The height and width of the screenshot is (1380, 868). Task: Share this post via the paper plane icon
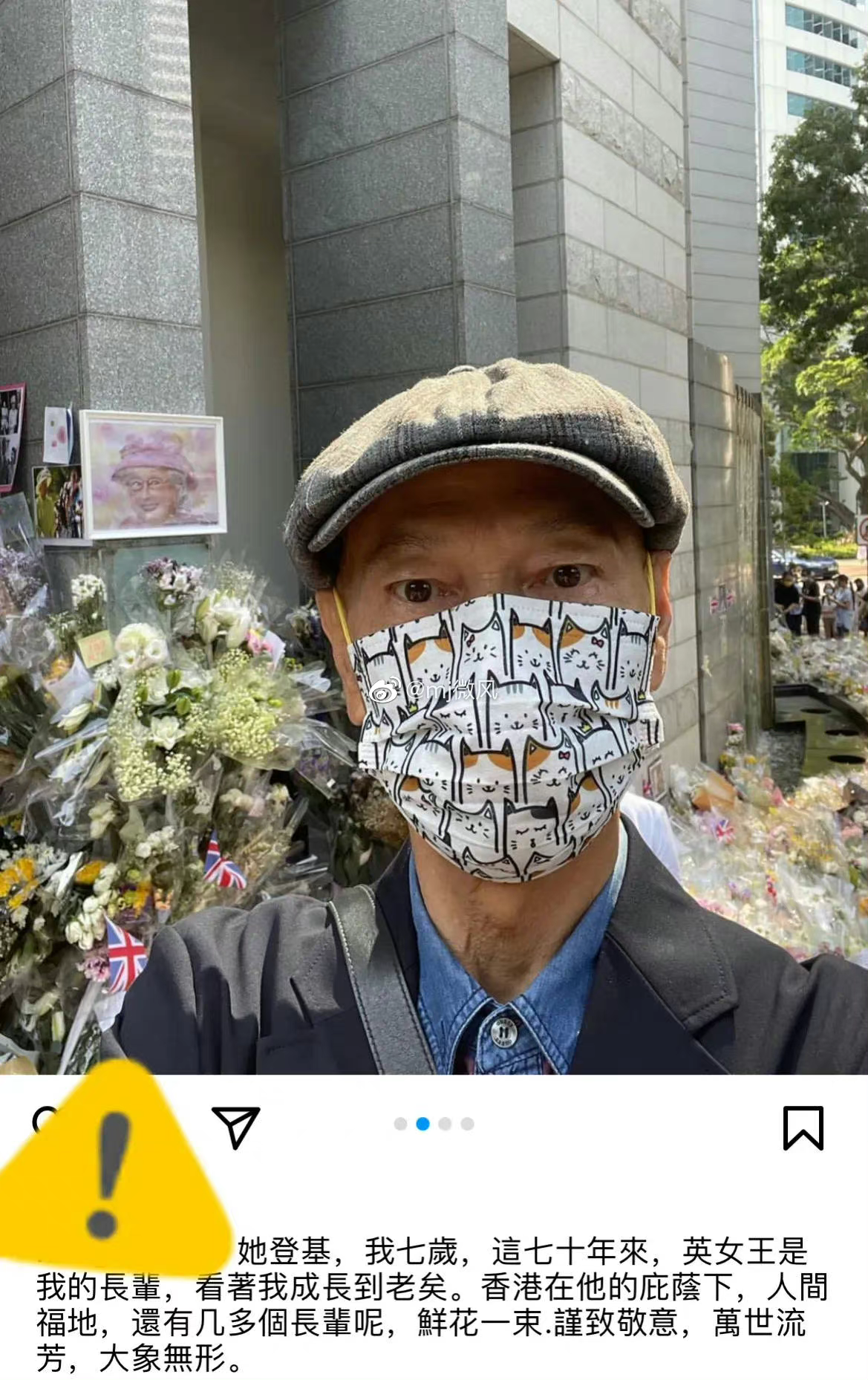coord(235,1126)
